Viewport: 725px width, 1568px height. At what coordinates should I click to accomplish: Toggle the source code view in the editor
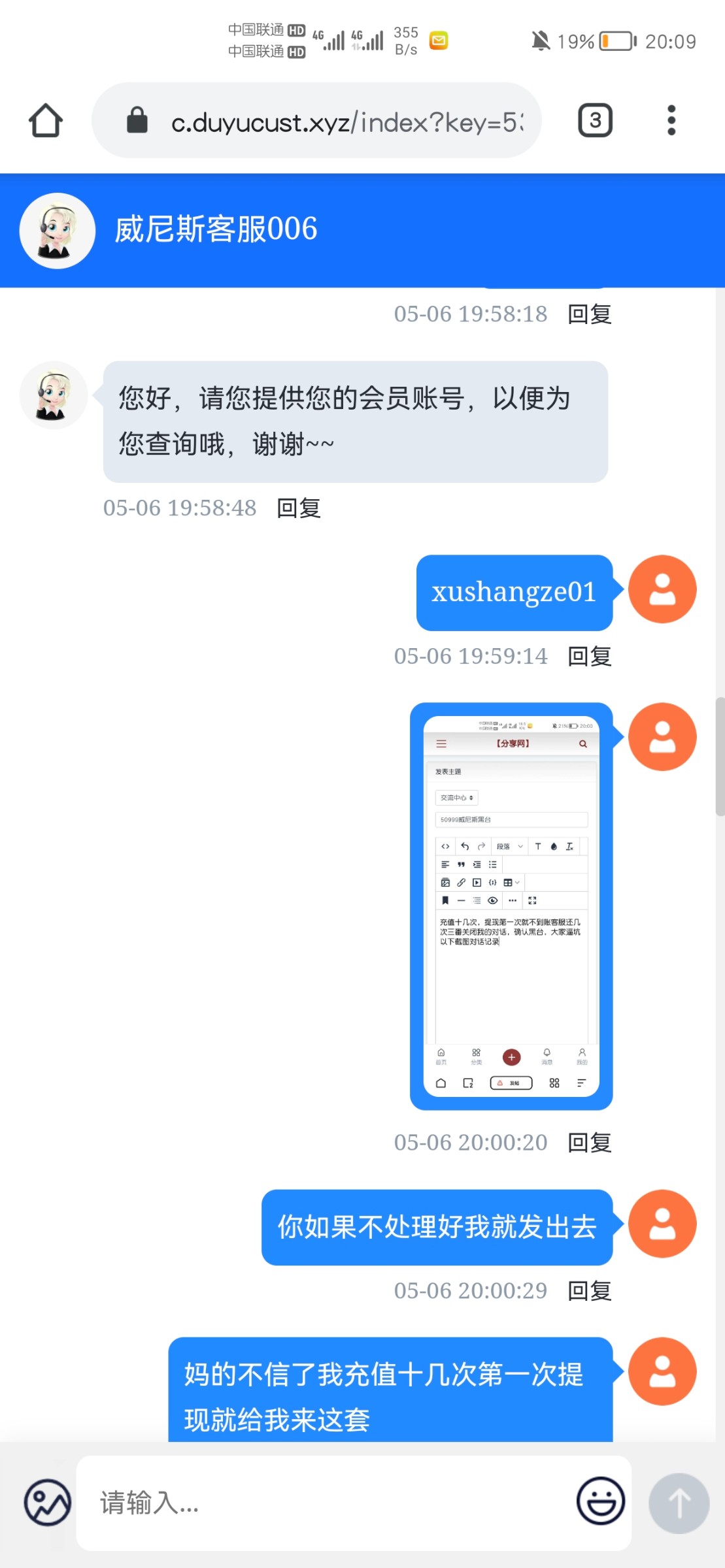coord(445,846)
